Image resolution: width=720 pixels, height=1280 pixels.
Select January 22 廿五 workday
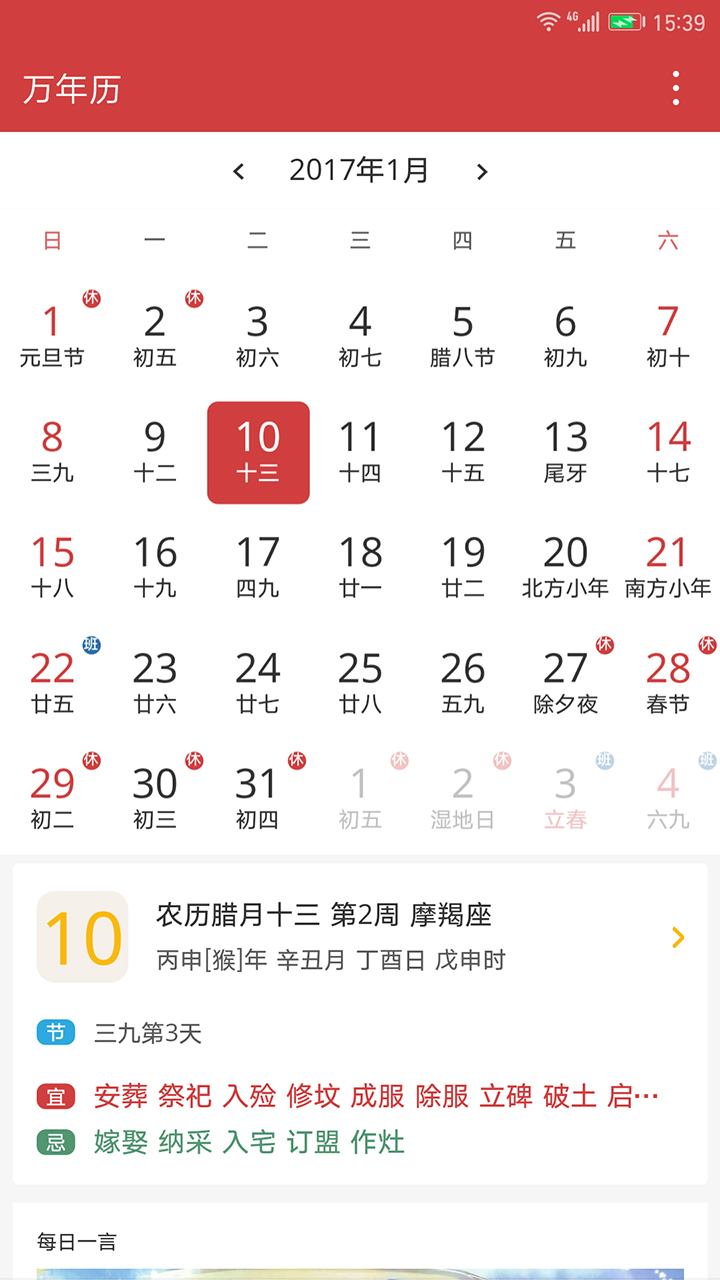click(52, 683)
